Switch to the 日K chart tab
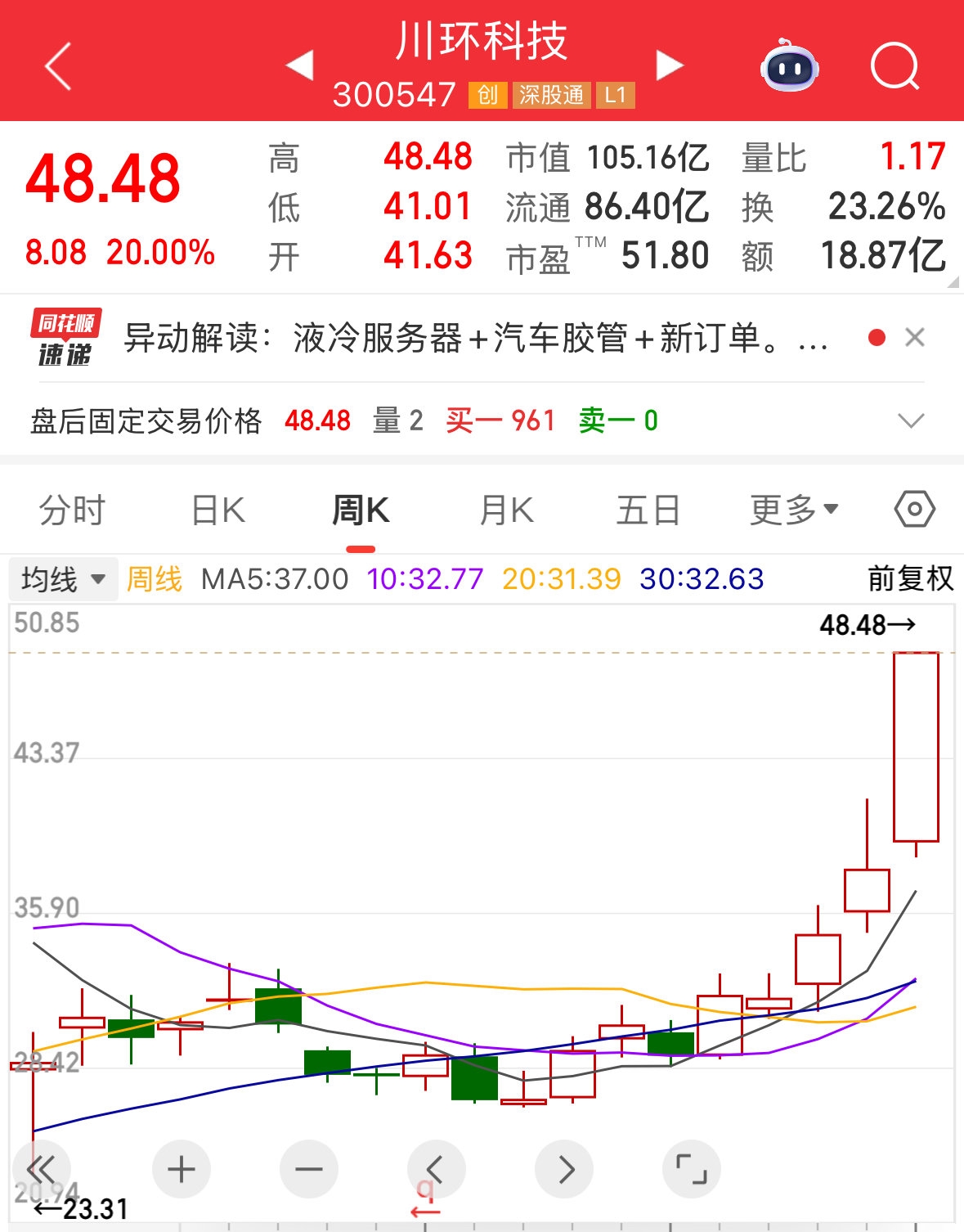The height and width of the screenshot is (1232, 964). point(217,511)
